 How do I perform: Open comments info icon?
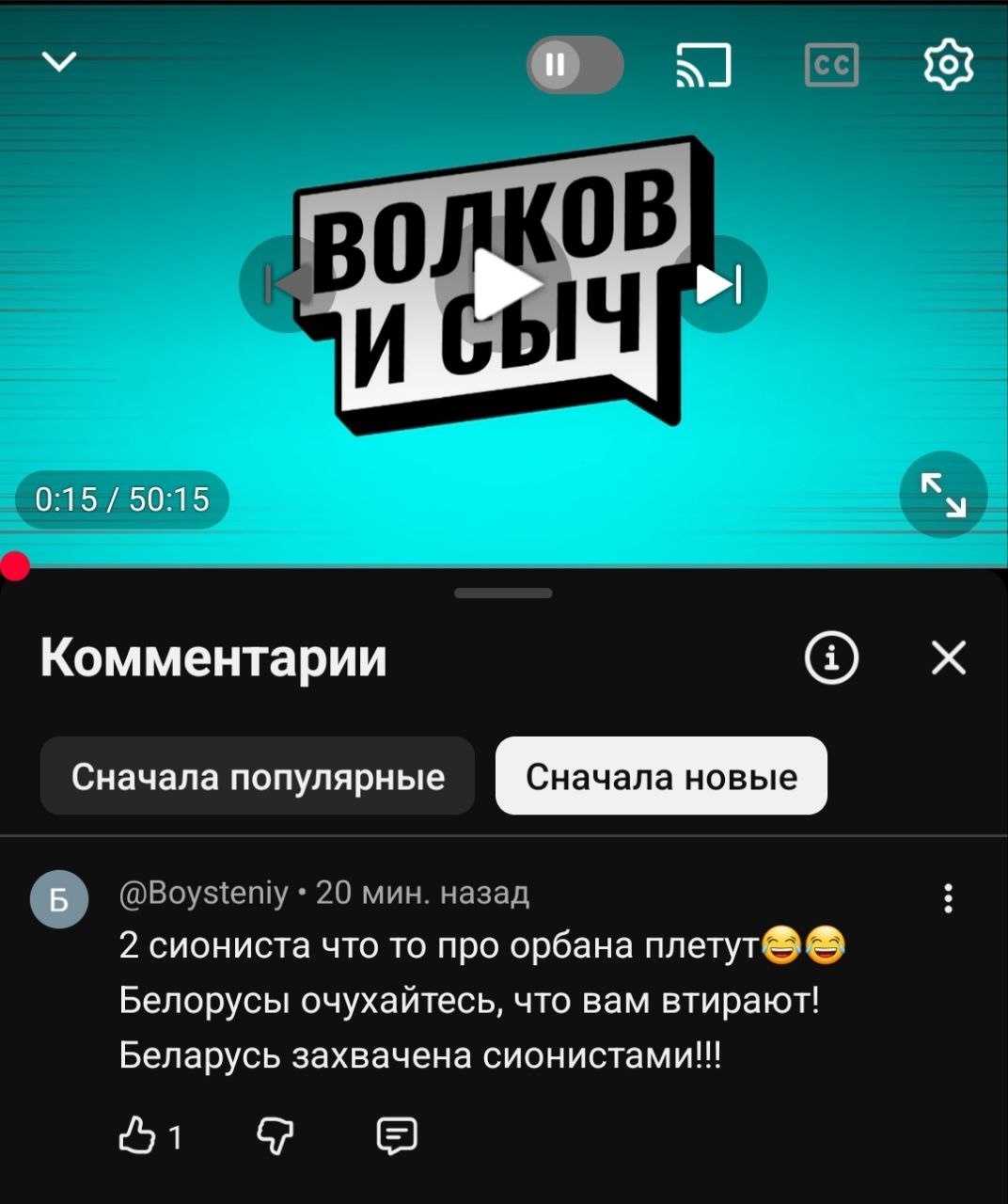coord(831,657)
